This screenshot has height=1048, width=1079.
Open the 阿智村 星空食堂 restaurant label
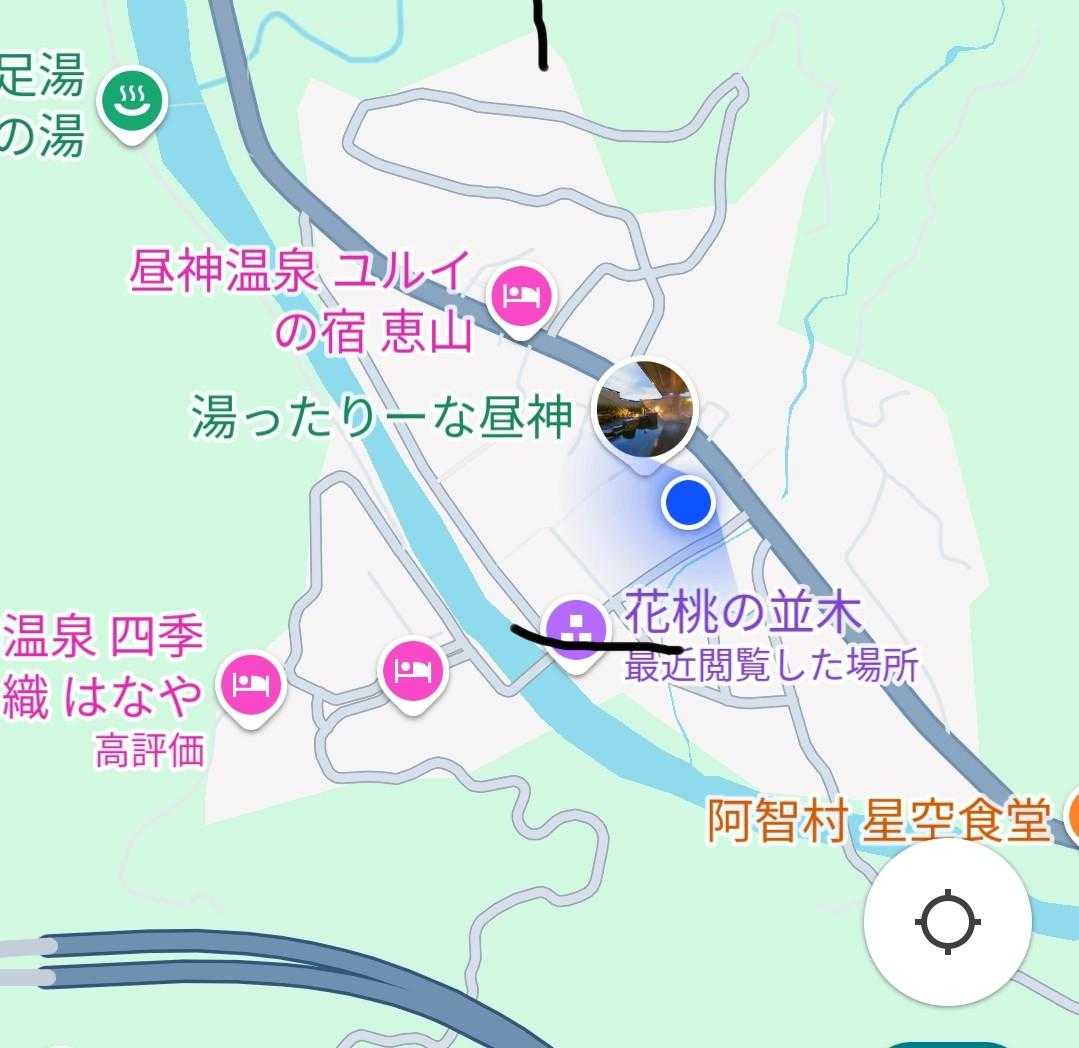(x=879, y=820)
